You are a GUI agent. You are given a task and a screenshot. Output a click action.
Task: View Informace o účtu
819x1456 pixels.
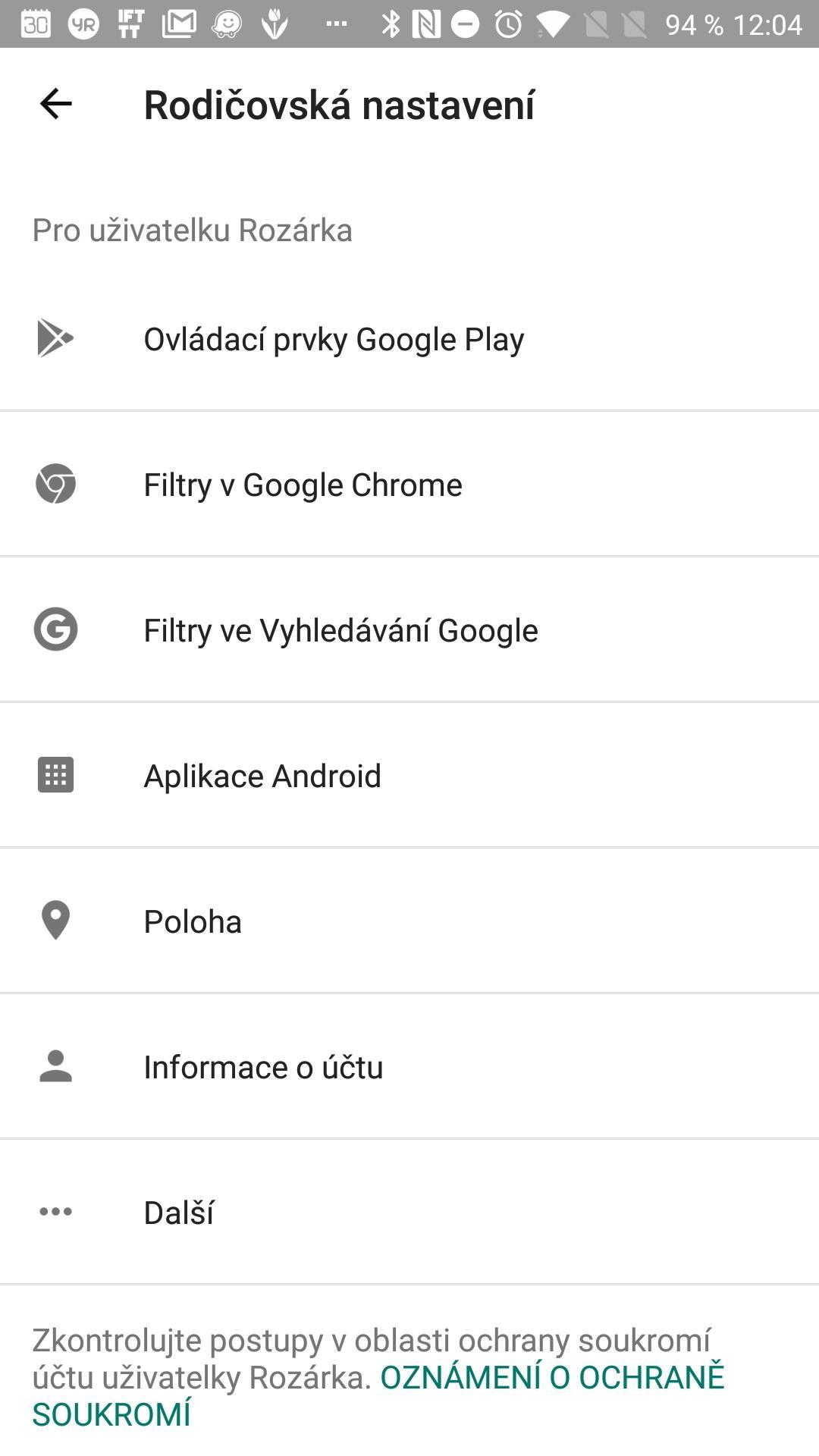pyautogui.click(x=409, y=1066)
